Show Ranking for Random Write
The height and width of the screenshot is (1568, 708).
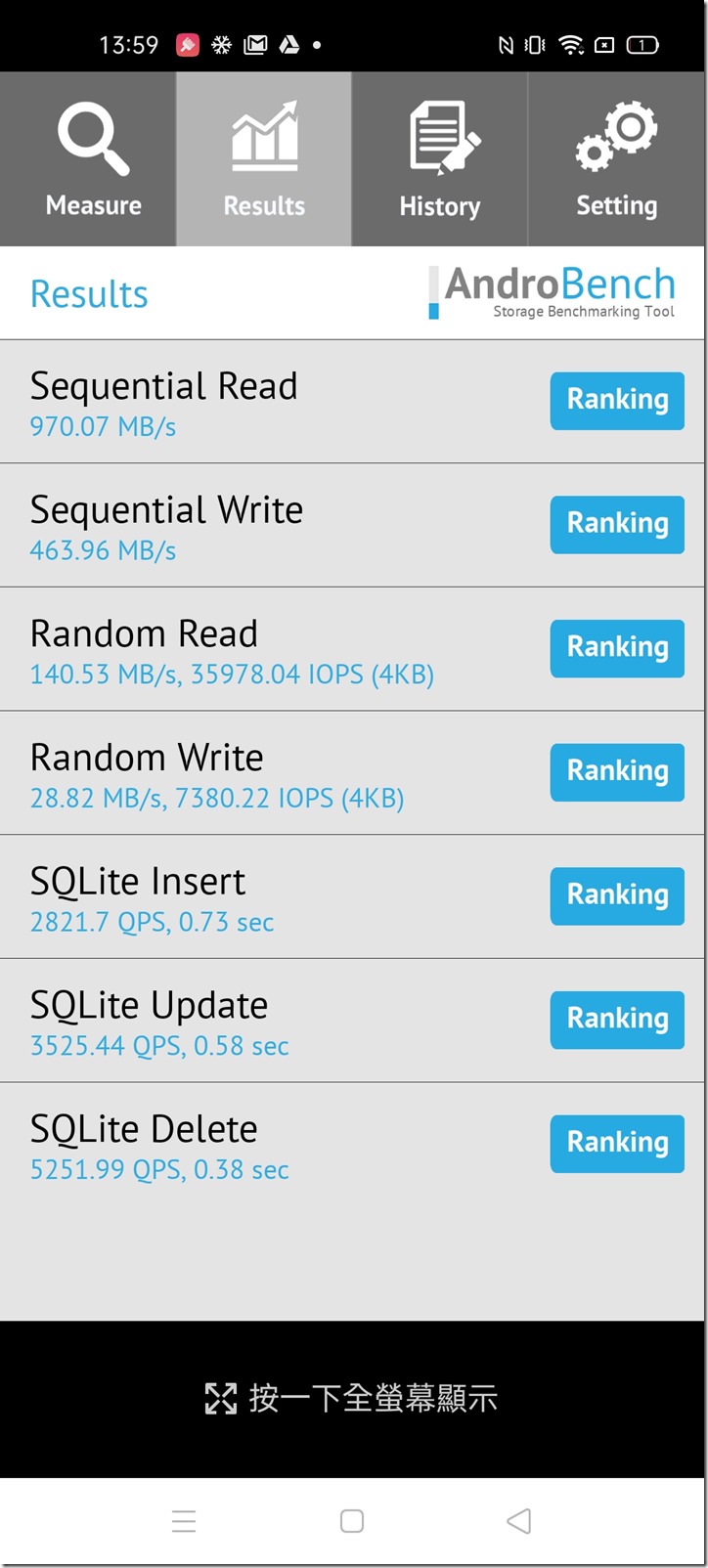click(617, 771)
